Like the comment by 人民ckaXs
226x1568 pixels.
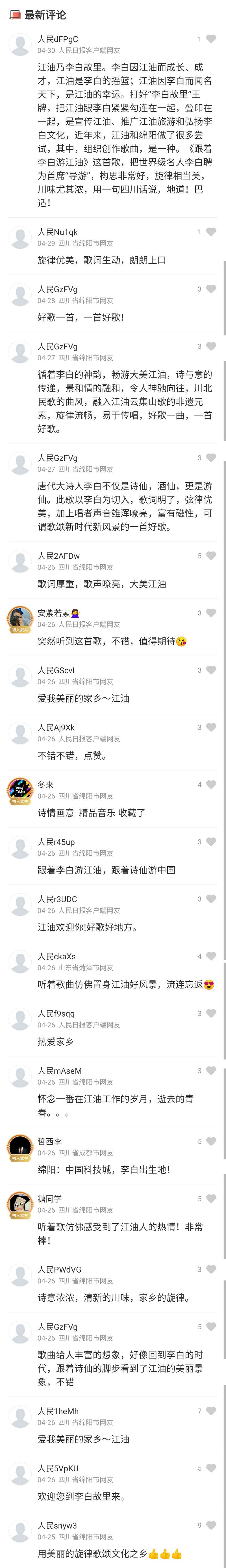pyautogui.click(x=211, y=956)
